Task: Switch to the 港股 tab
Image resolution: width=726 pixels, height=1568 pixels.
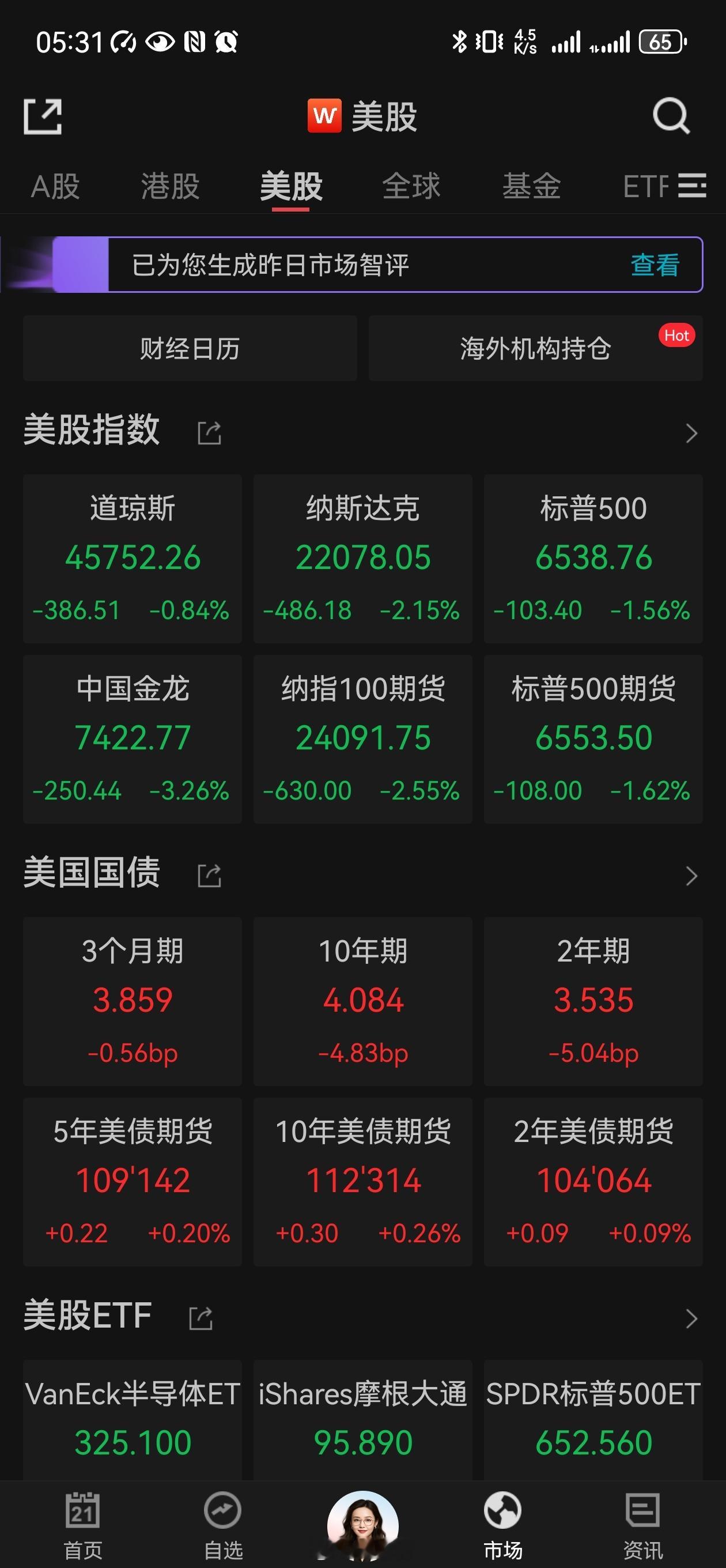Action: coord(171,187)
